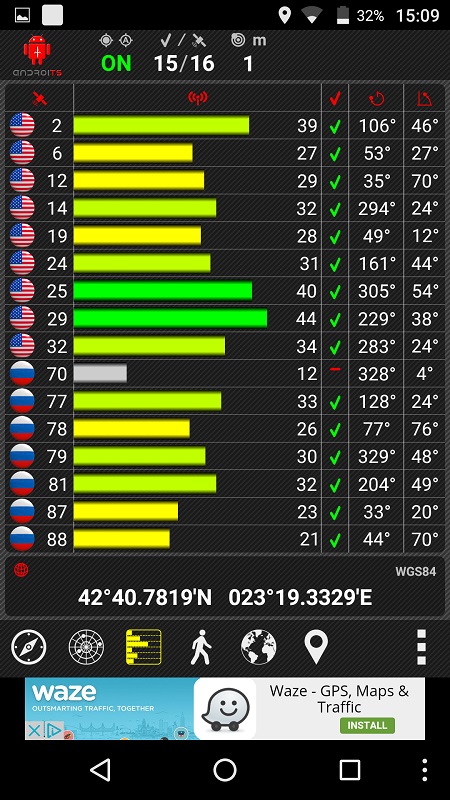
Task: Go to the home screen
Action: [x=225, y=769]
